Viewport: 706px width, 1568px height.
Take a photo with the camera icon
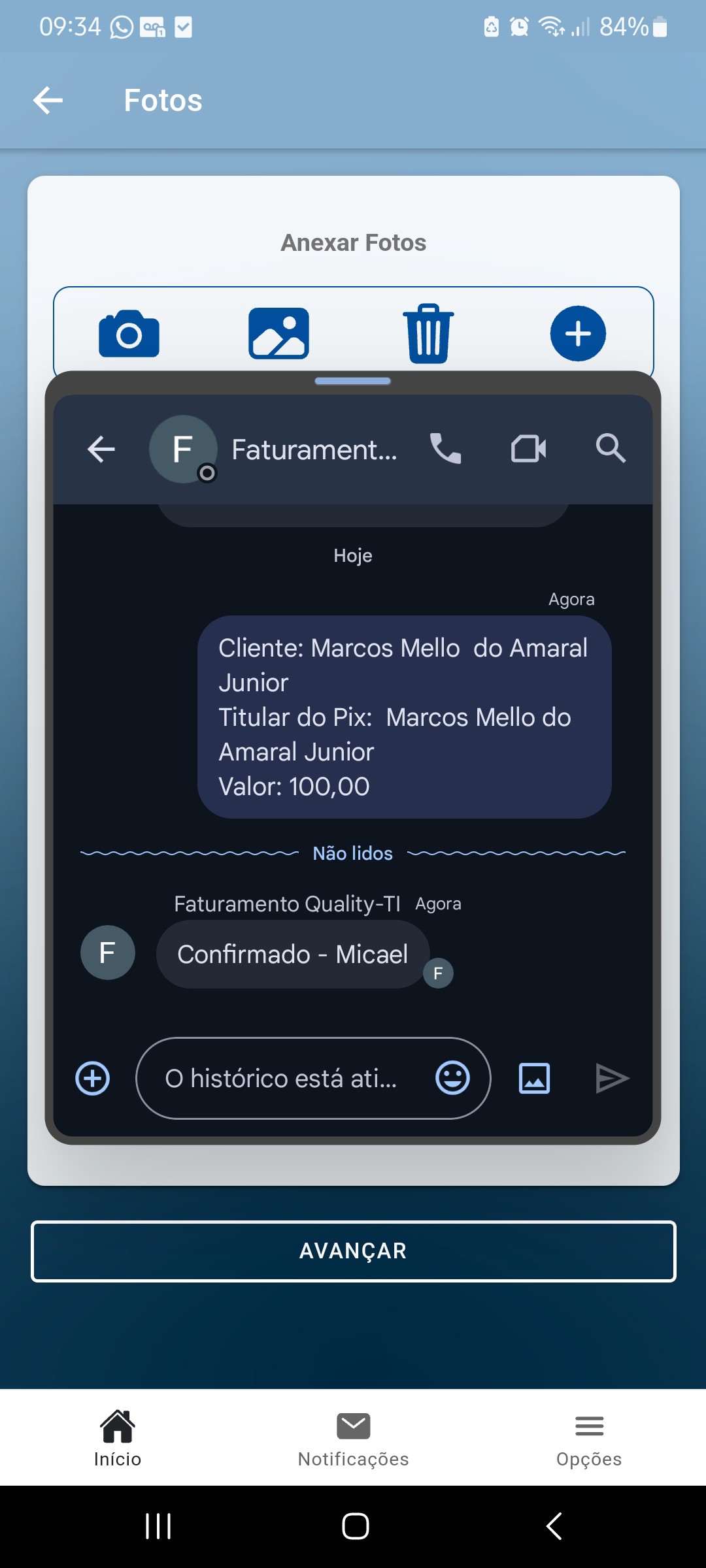tap(129, 334)
